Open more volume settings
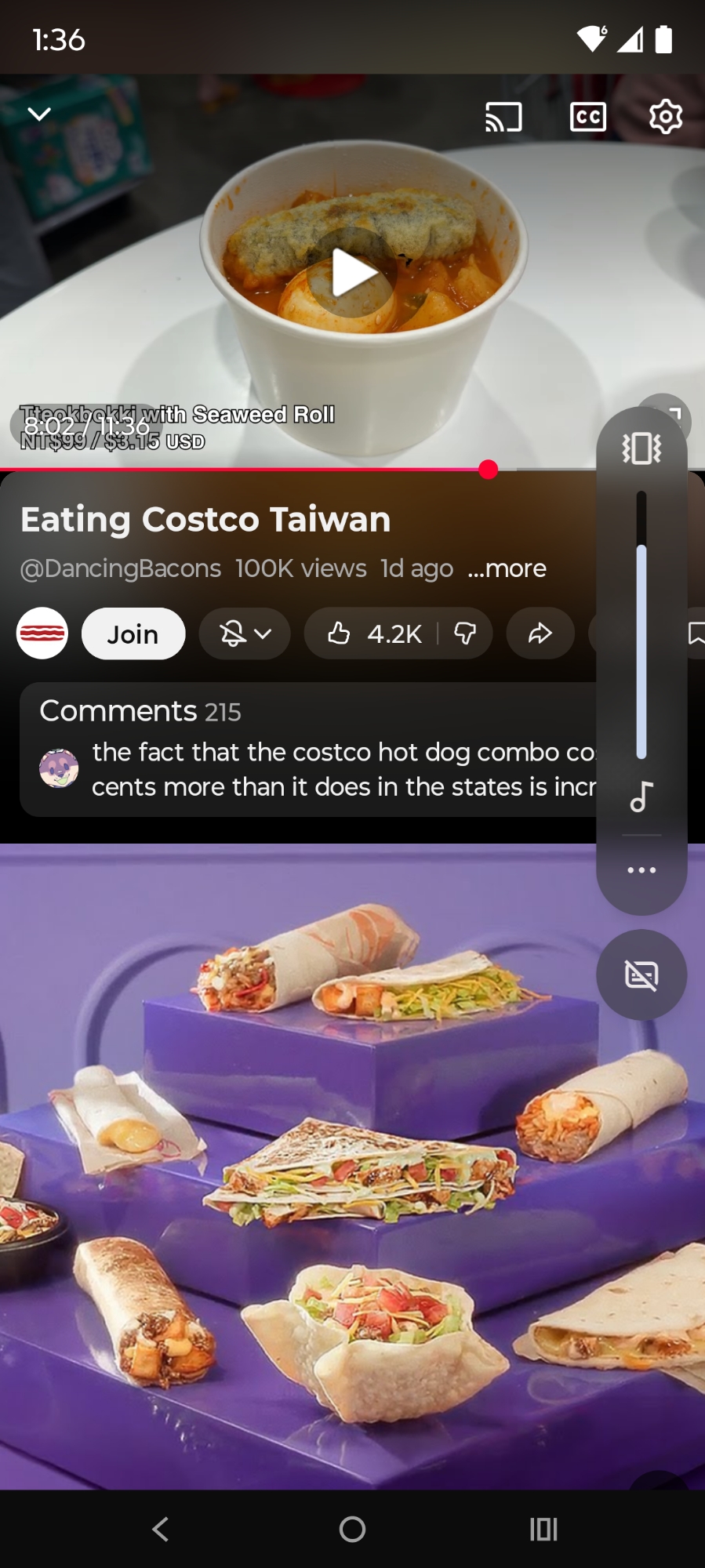This screenshot has height=1568, width=705. point(641,870)
